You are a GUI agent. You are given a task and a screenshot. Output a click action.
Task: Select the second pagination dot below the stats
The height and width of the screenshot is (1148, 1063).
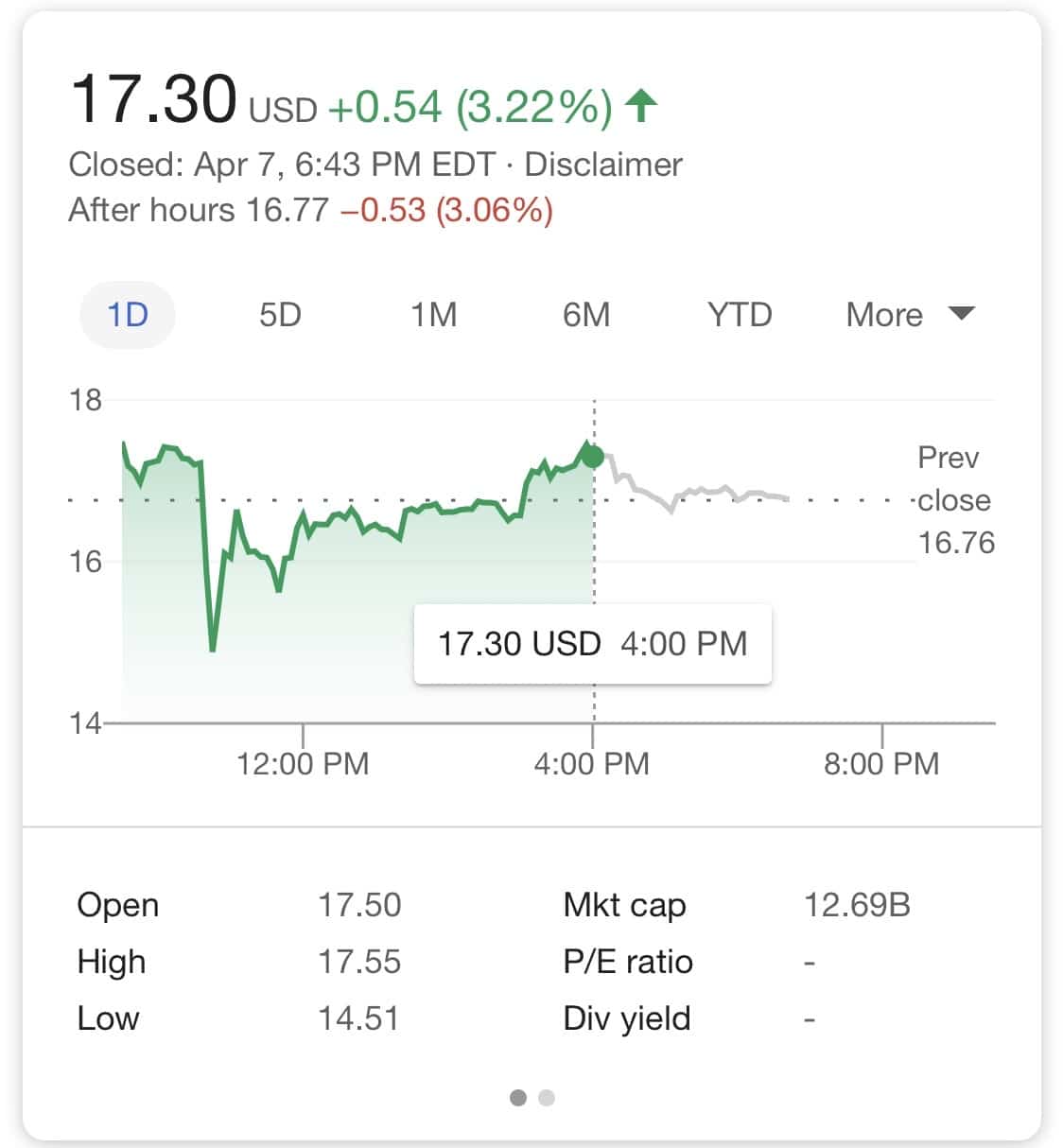[546, 1099]
